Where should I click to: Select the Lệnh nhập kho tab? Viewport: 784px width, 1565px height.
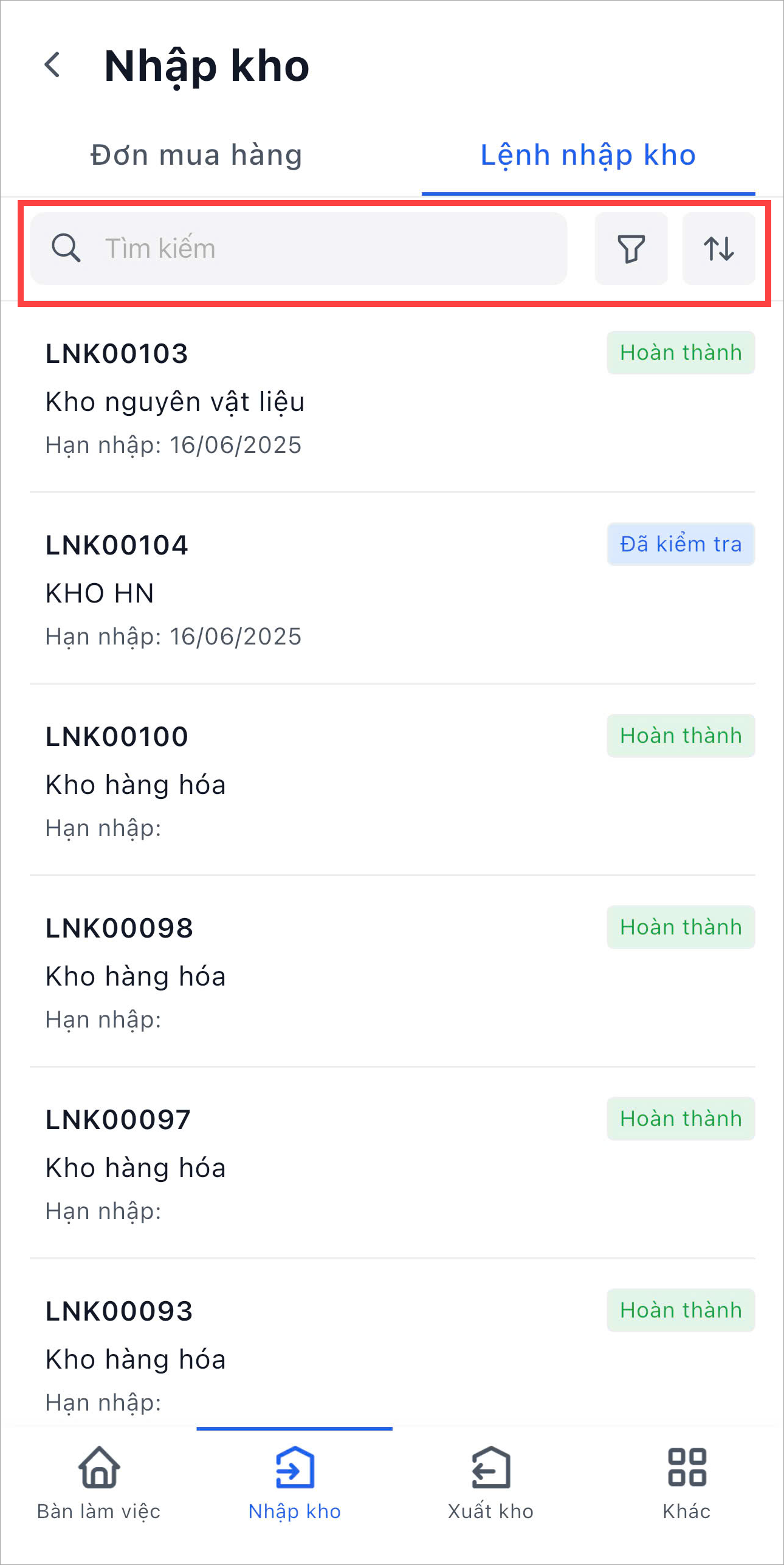[588, 155]
